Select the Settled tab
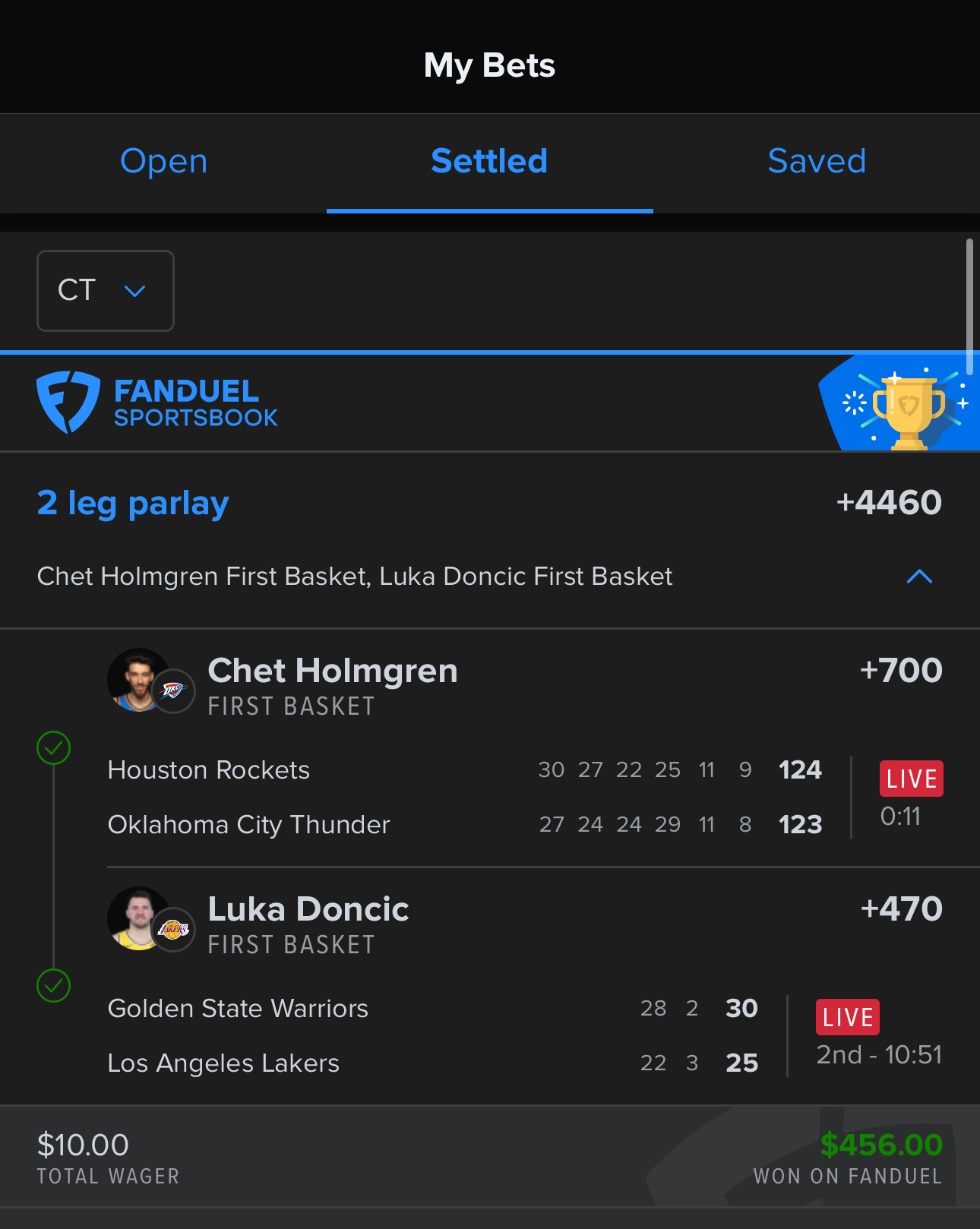The width and height of the screenshot is (980, 1229). [489, 161]
